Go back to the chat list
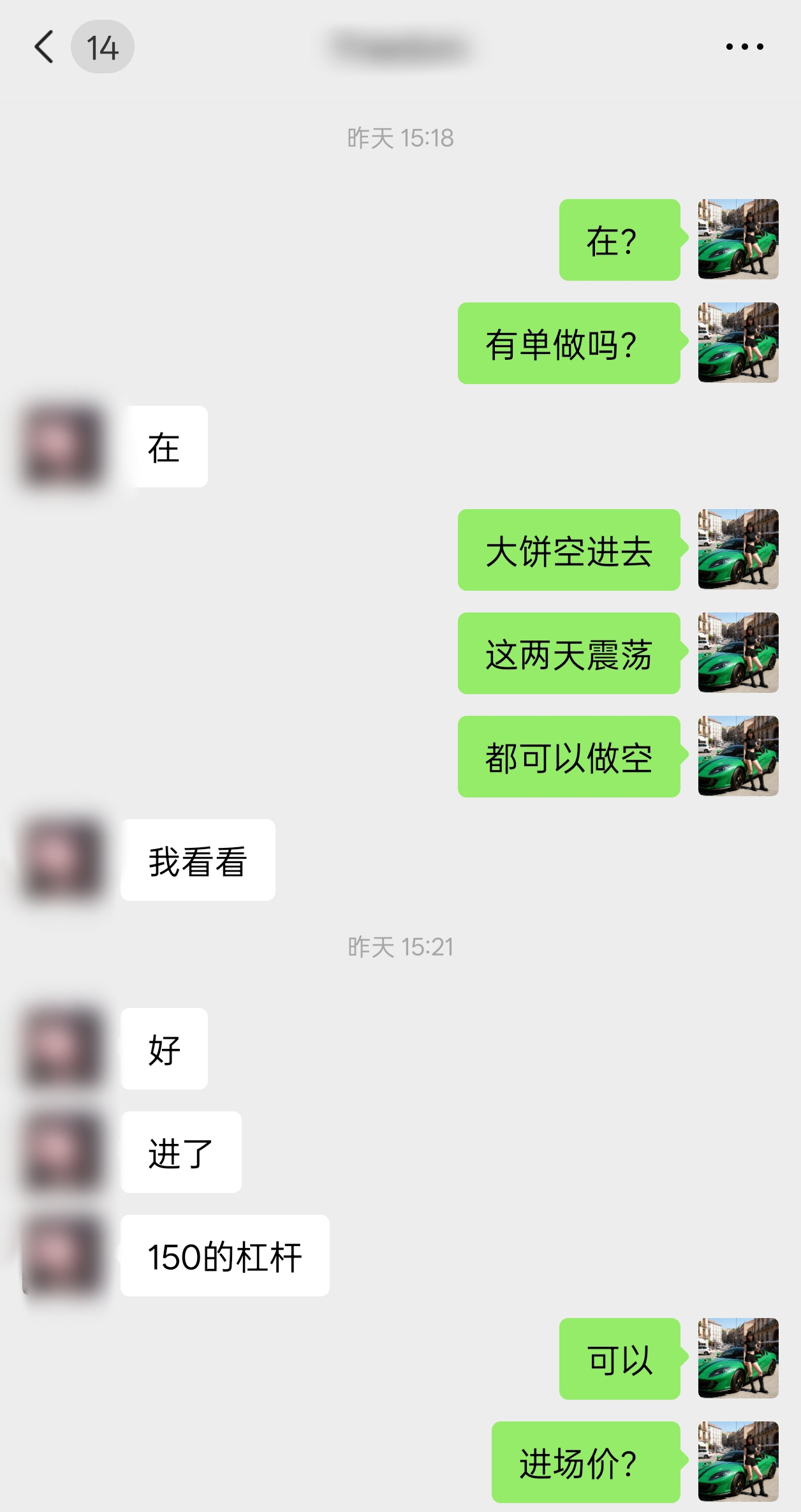This screenshot has width=801, height=1512. tap(45, 47)
